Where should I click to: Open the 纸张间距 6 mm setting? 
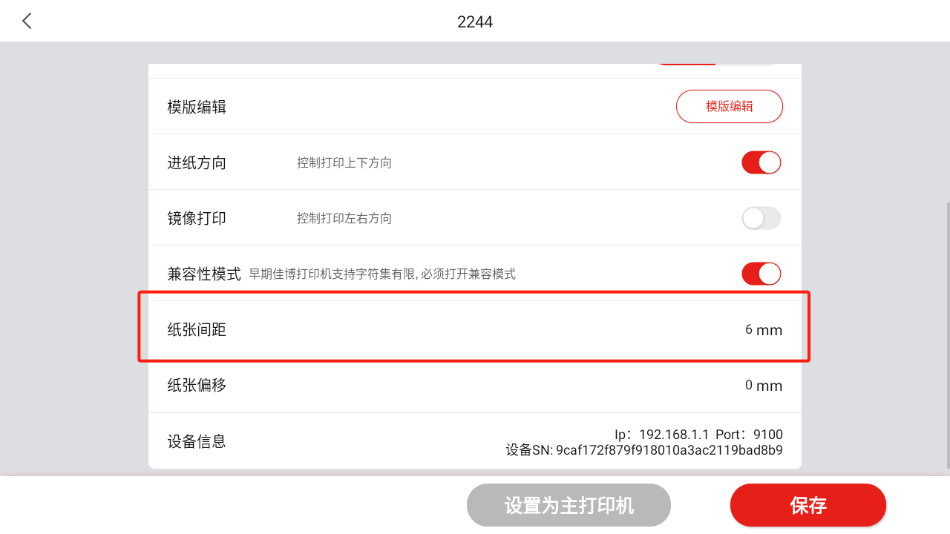coord(475,329)
